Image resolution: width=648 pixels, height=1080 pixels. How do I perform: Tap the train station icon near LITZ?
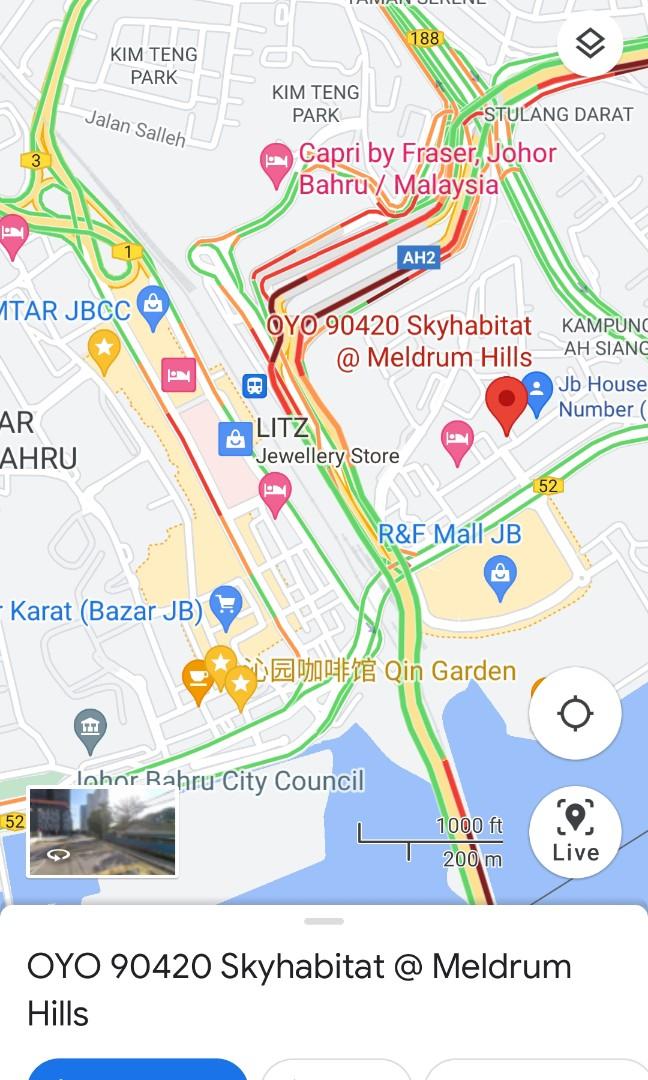[x=254, y=385]
